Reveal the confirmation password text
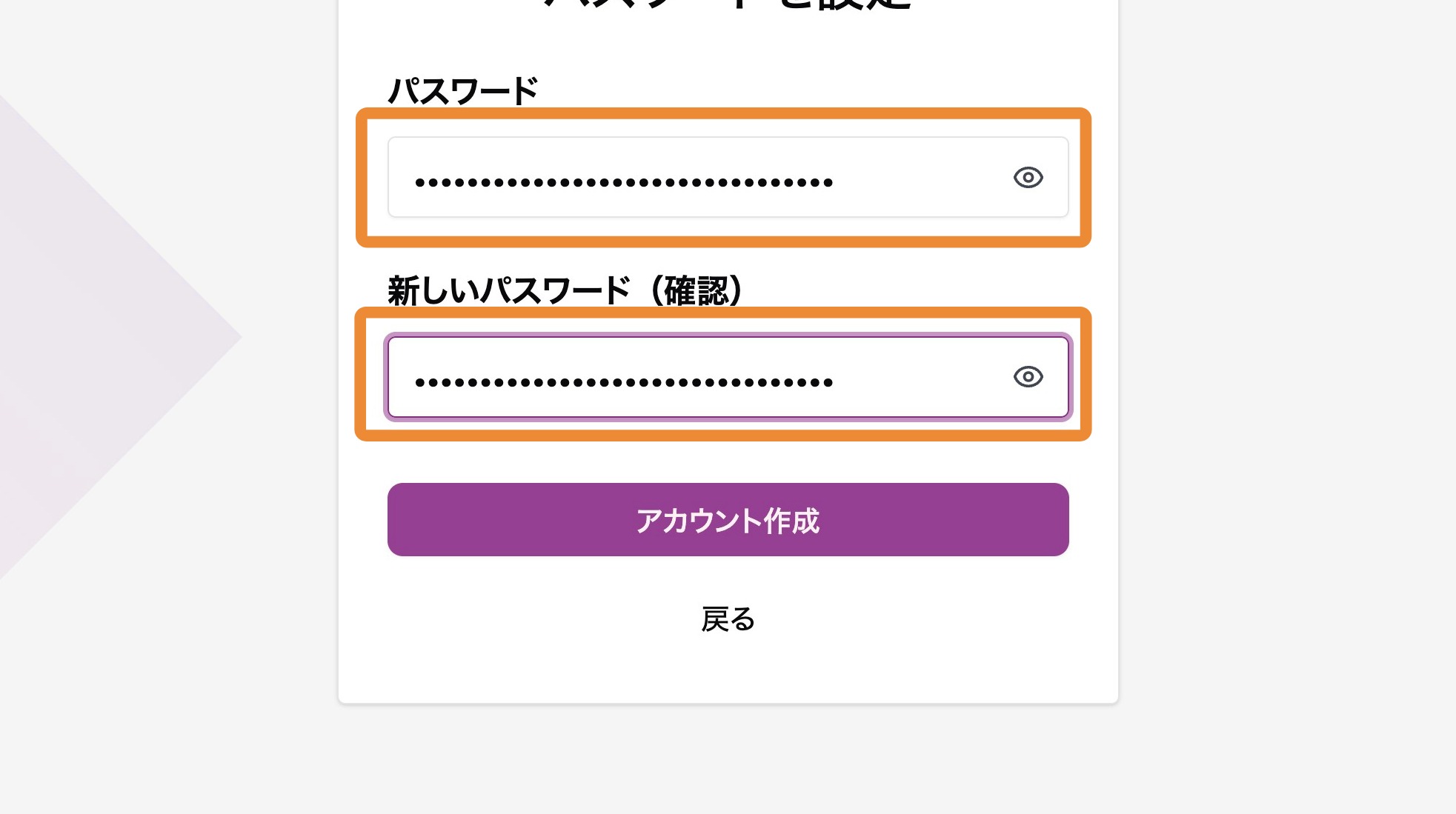 coord(1028,377)
